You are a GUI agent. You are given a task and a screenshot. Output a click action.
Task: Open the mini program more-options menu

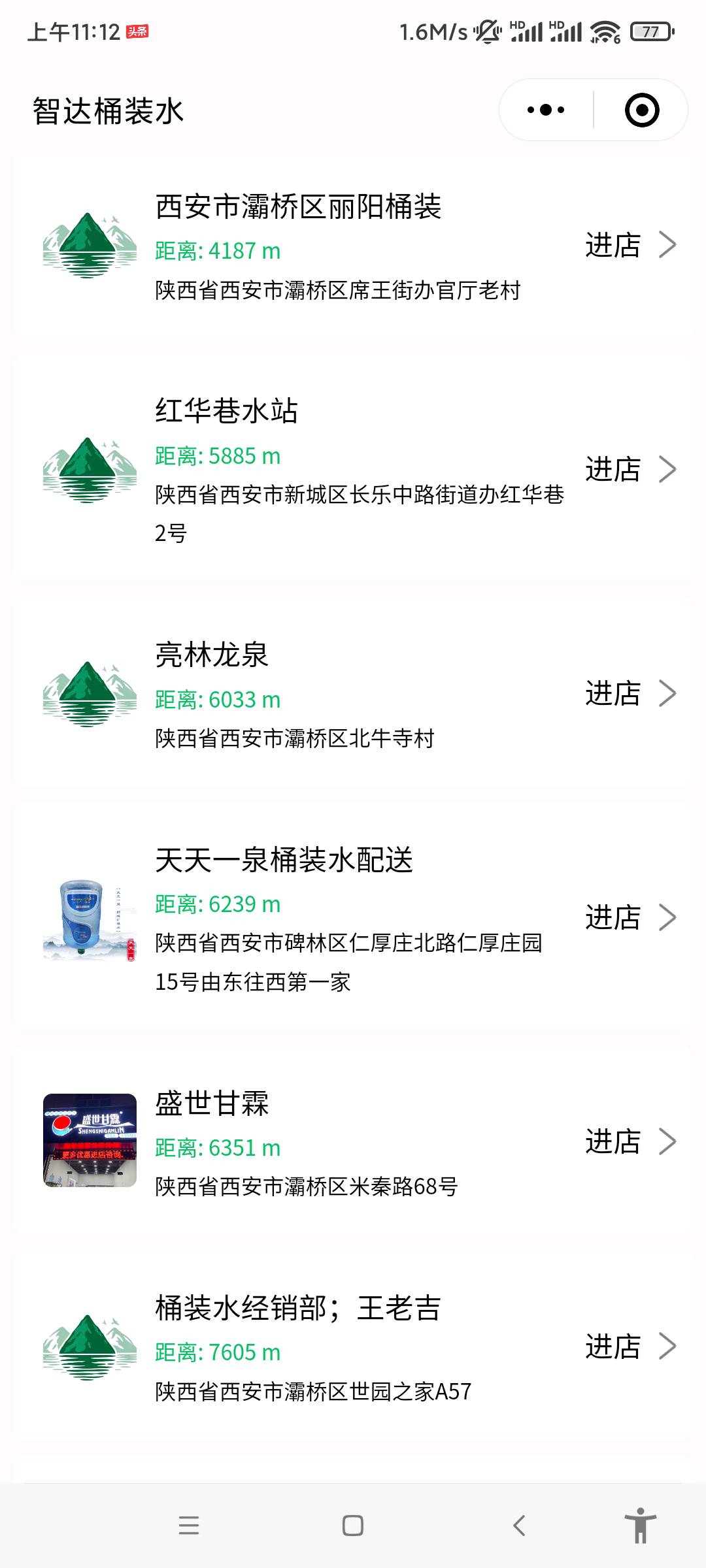pyautogui.click(x=546, y=110)
